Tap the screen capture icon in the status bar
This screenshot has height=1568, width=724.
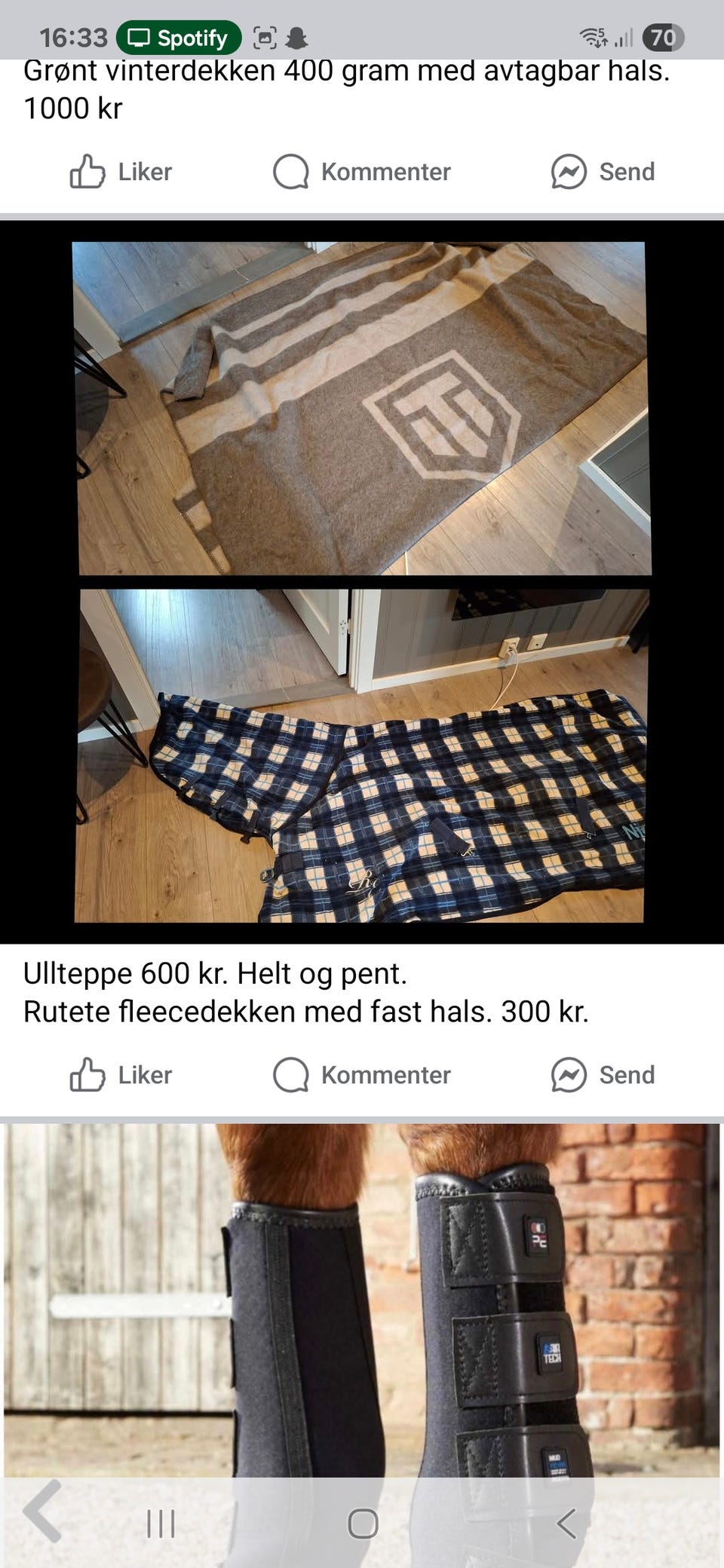(x=265, y=36)
